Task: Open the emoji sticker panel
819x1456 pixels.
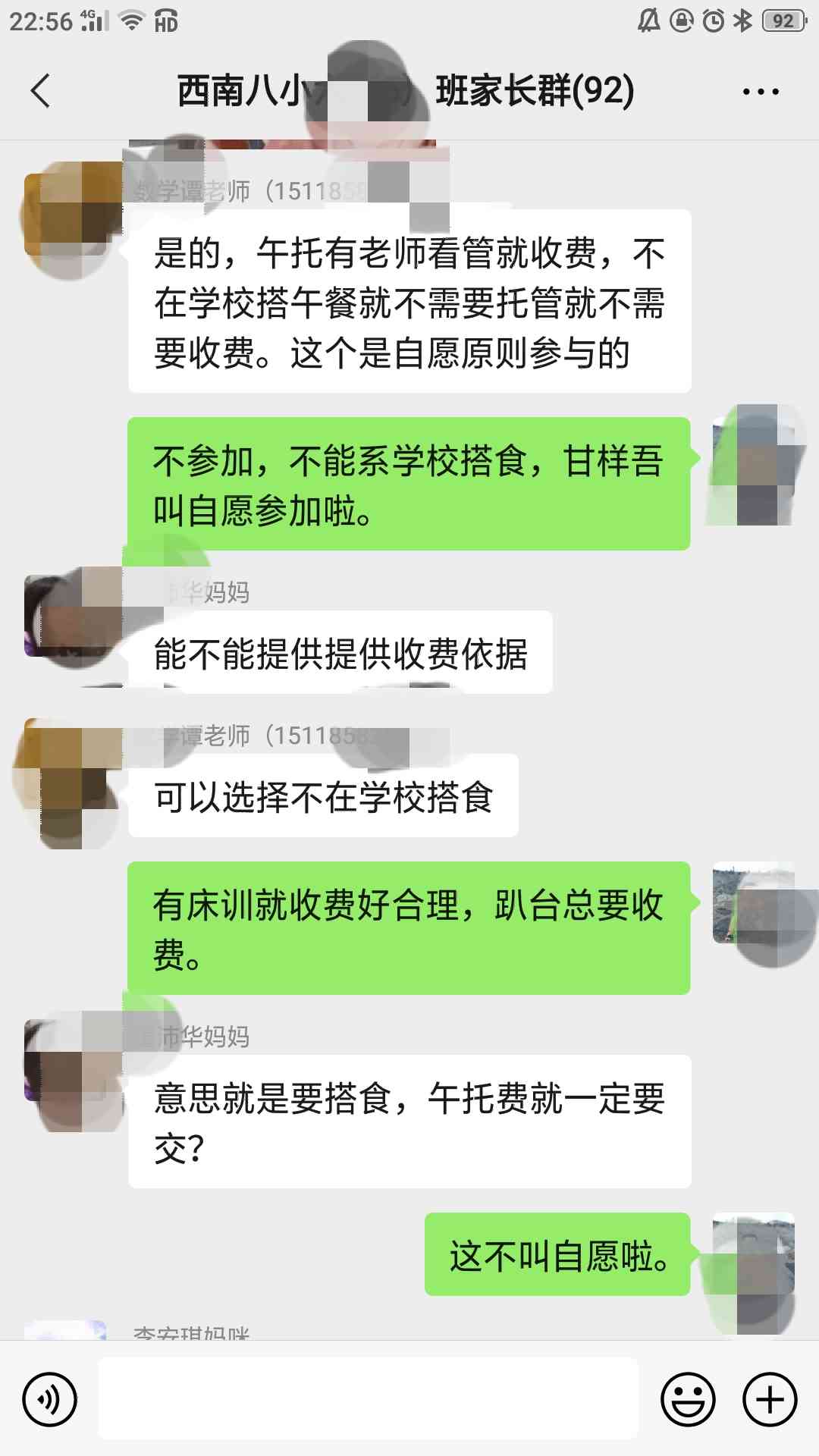Action: (688, 1399)
